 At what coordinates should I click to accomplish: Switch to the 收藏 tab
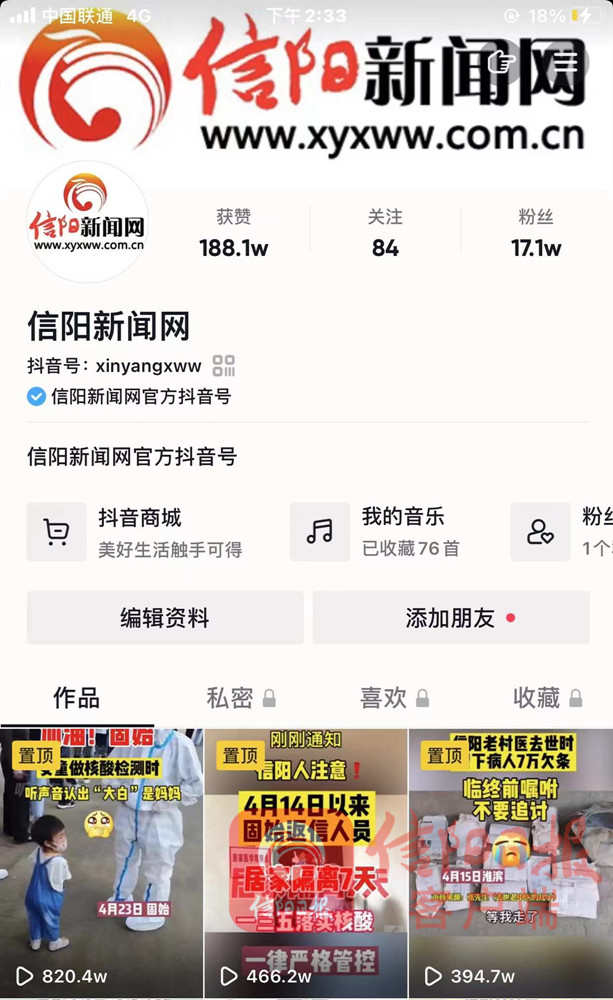(547, 698)
